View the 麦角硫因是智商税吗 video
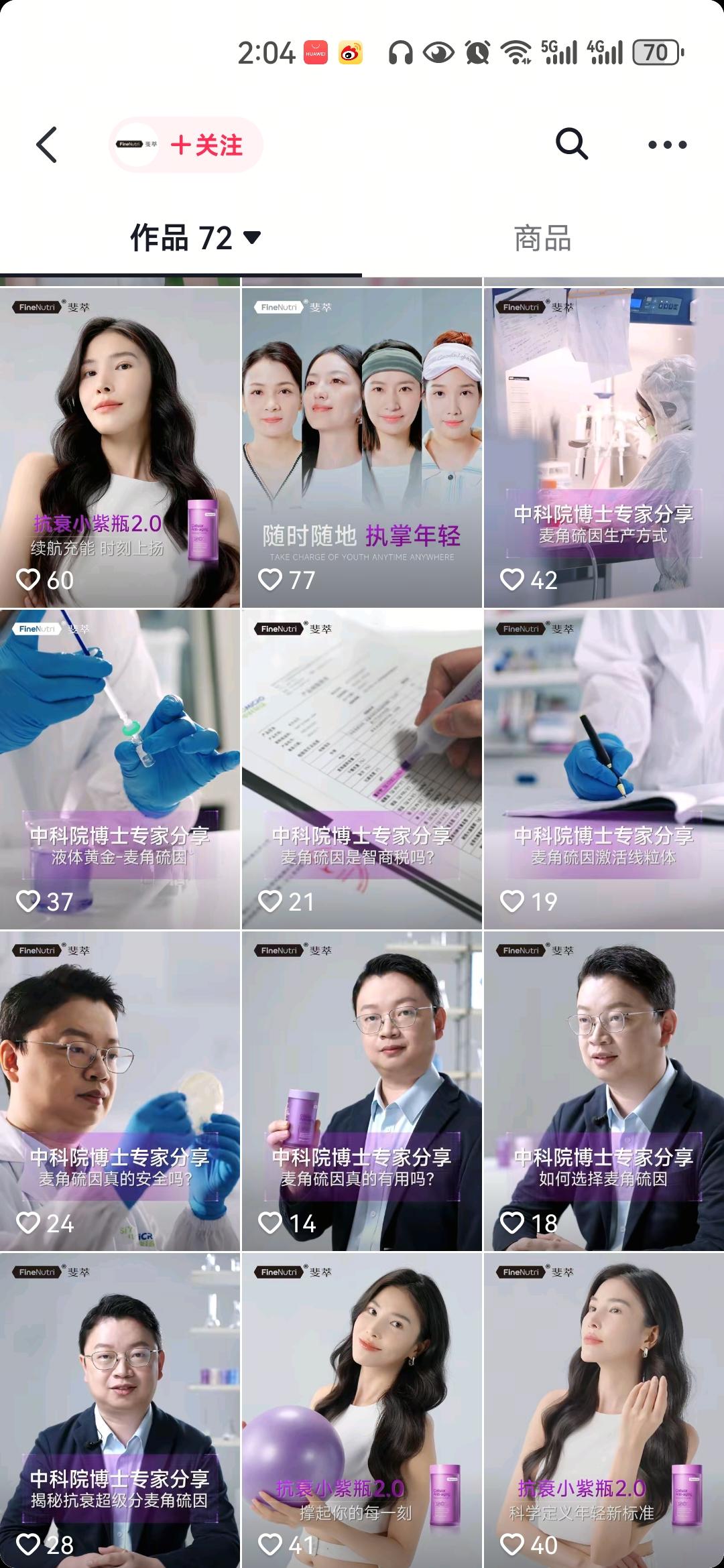This screenshot has height=1568, width=724. coord(362,769)
